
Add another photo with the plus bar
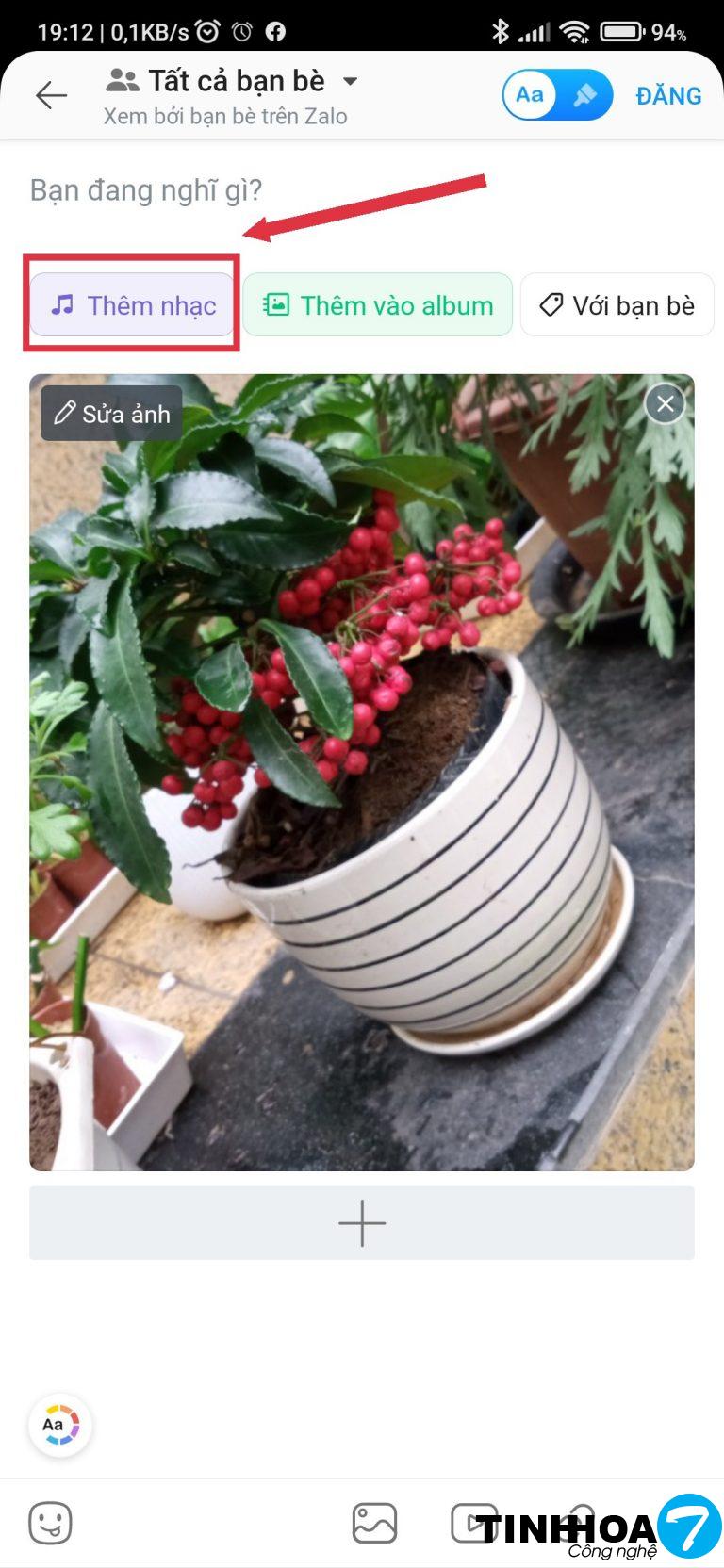362,1223
